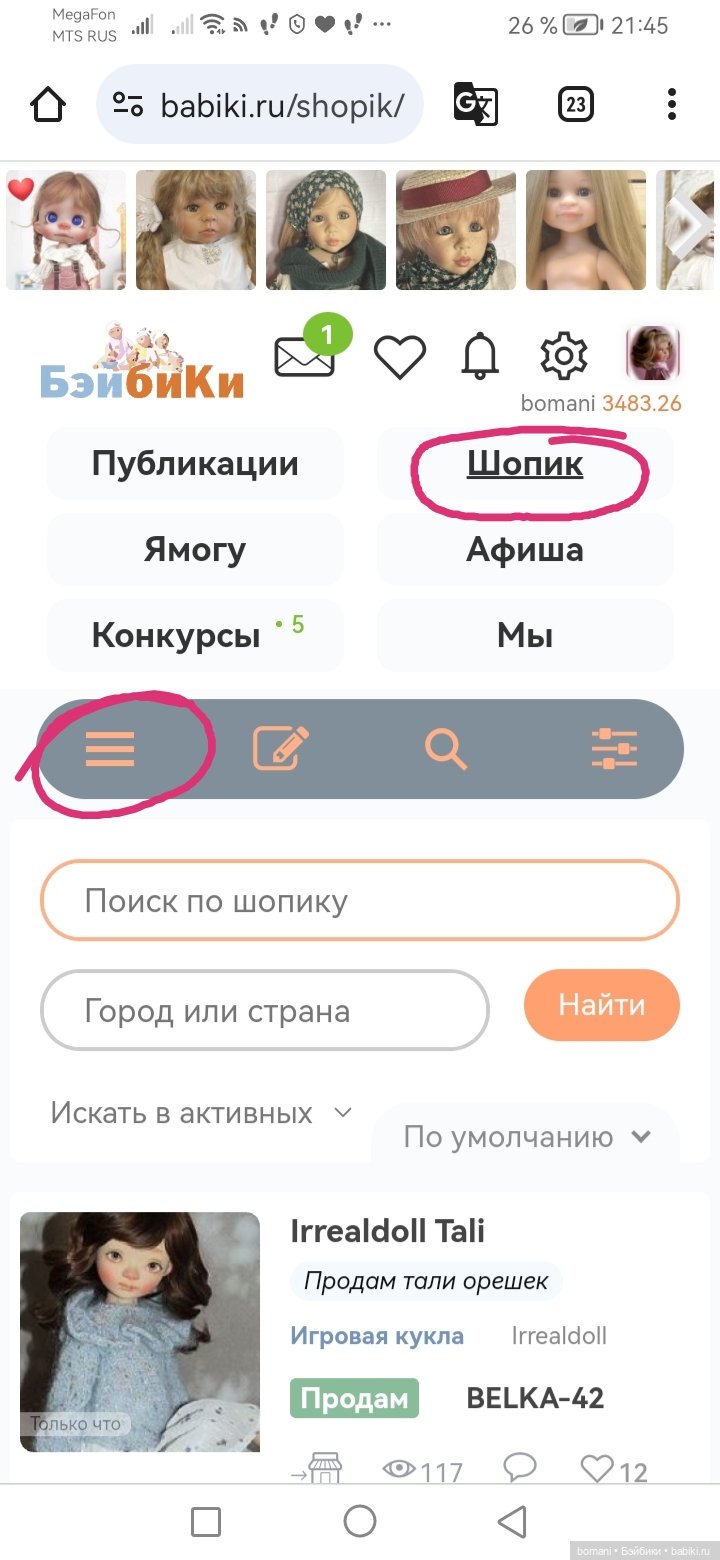Open the Афиша section
This screenshot has height=1560, width=720.
click(x=525, y=550)
